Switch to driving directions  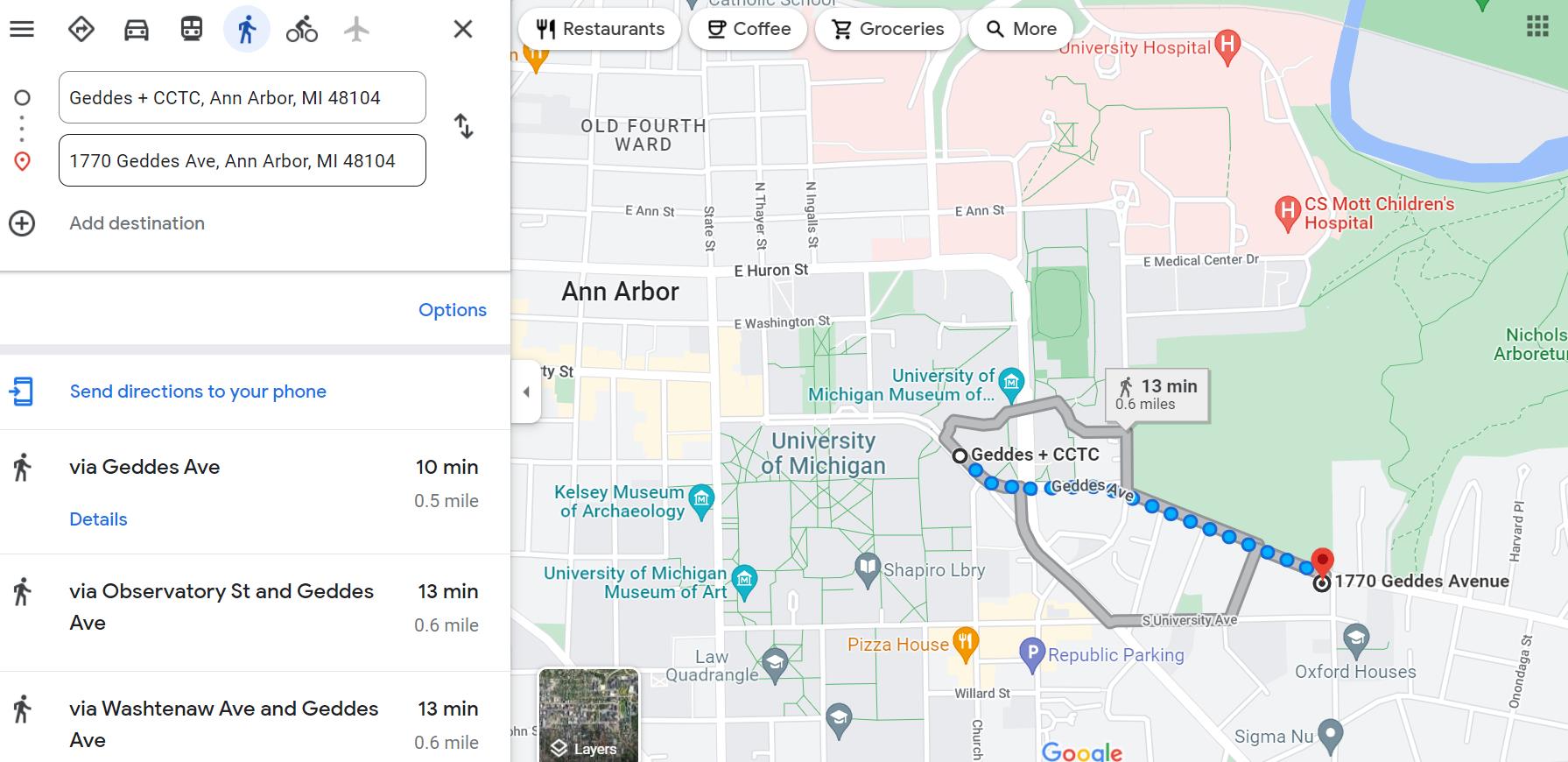137,29
